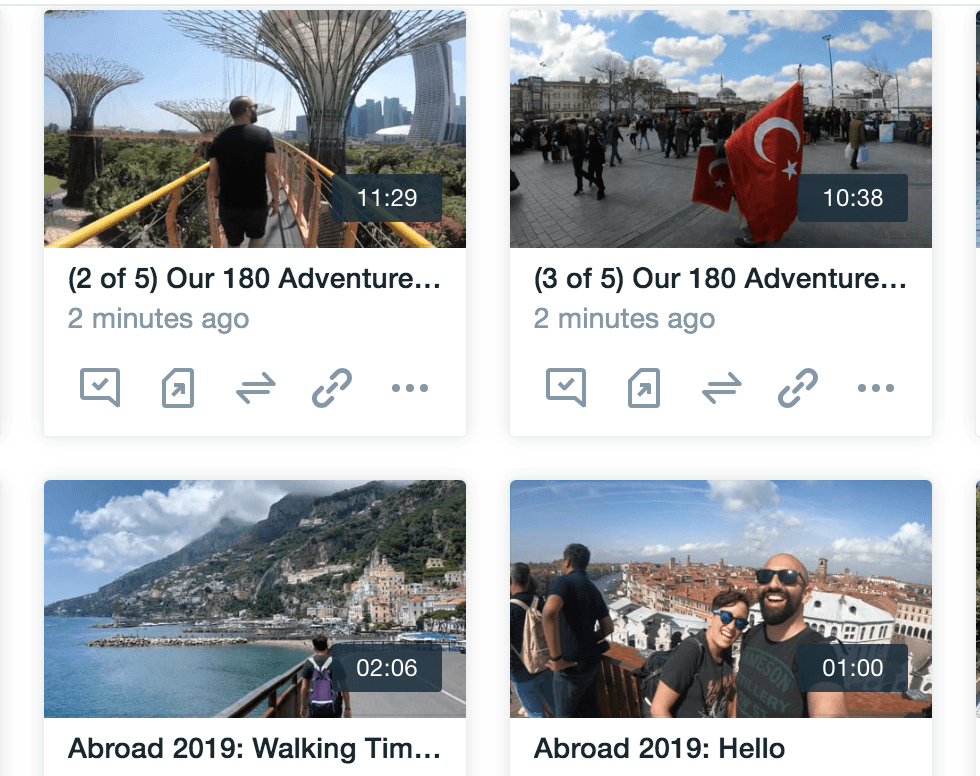
Task: Open more options for the (2 of 5) video
Action: 410,388
